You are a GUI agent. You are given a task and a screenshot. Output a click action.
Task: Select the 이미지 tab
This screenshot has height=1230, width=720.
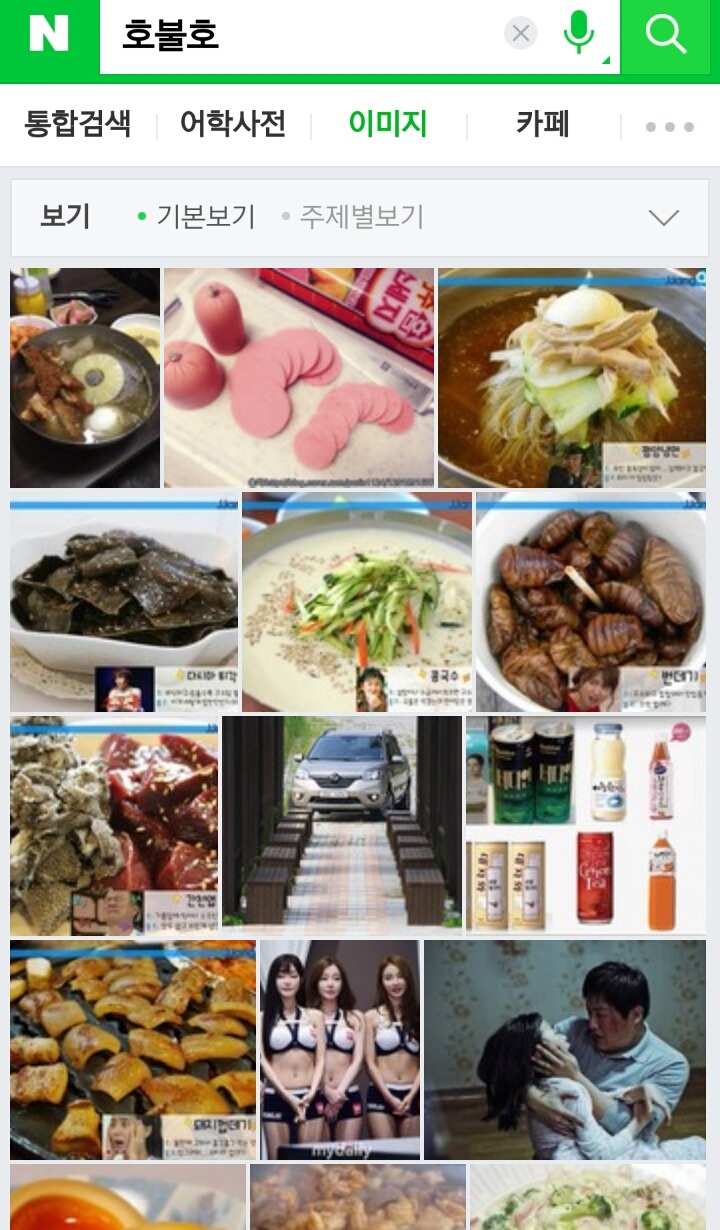point(388,124)
